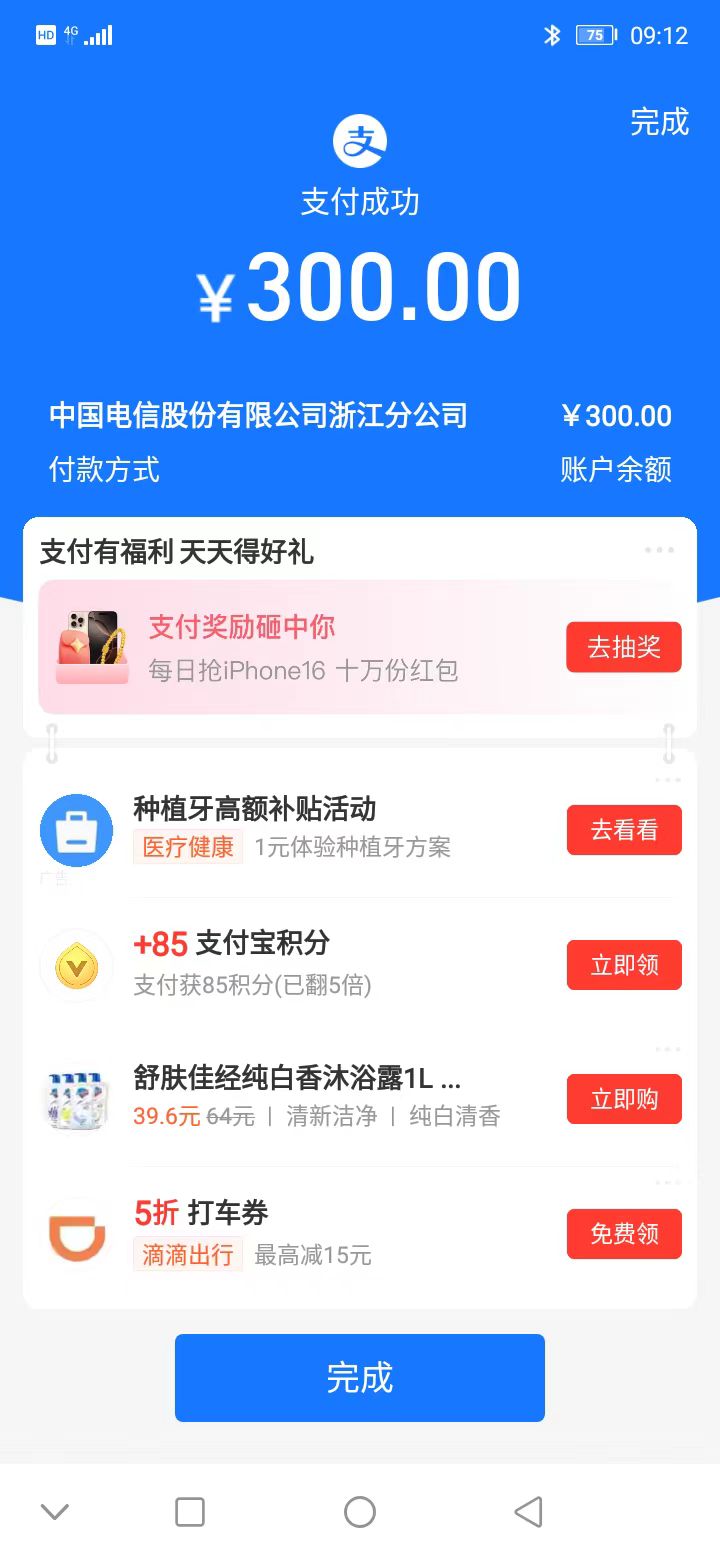This screenshot has width=720, height=1560.
Task: Return to the system home screen
Action: coord(360,1511)
